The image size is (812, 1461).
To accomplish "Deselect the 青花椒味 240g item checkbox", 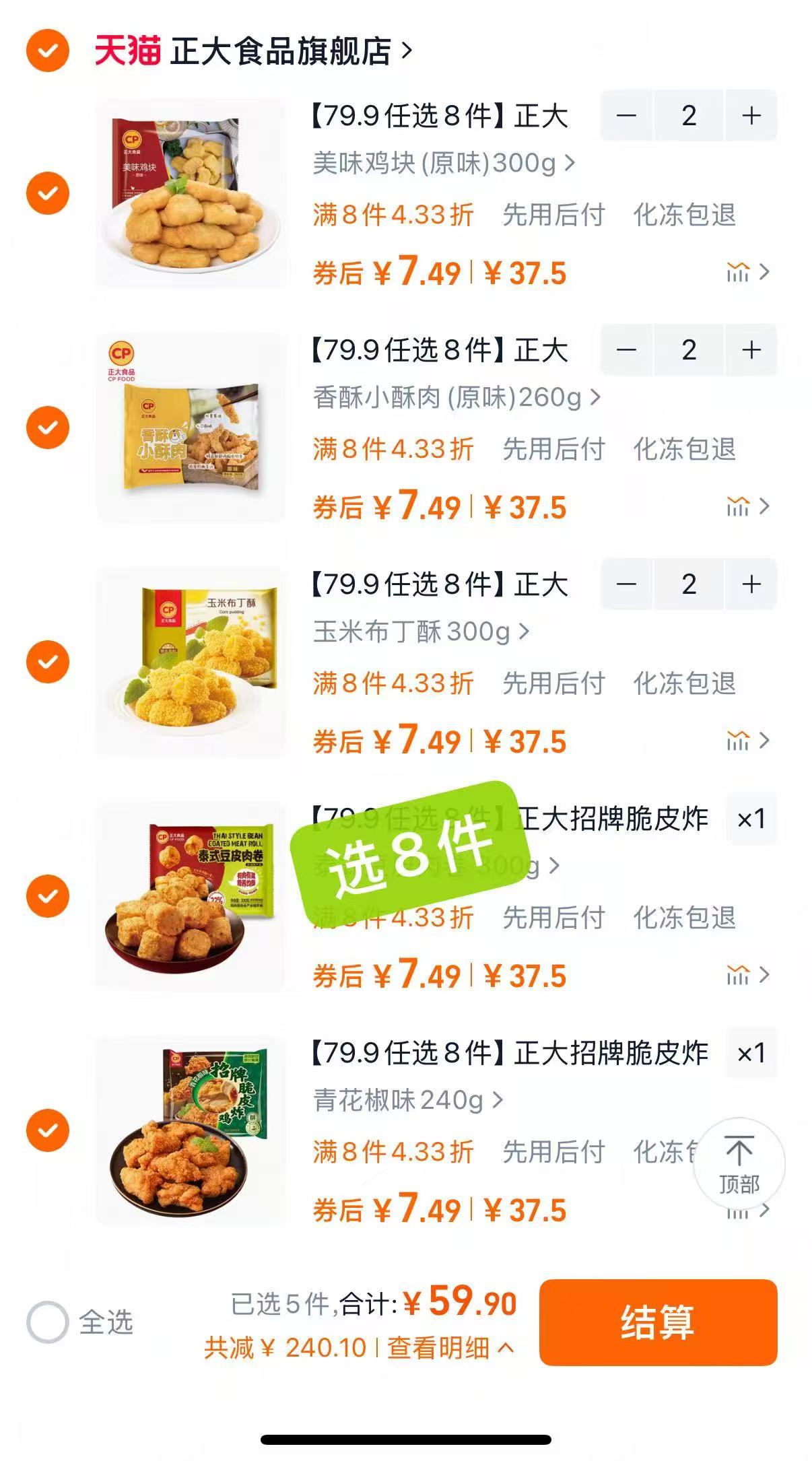I will click(46, 1130).
